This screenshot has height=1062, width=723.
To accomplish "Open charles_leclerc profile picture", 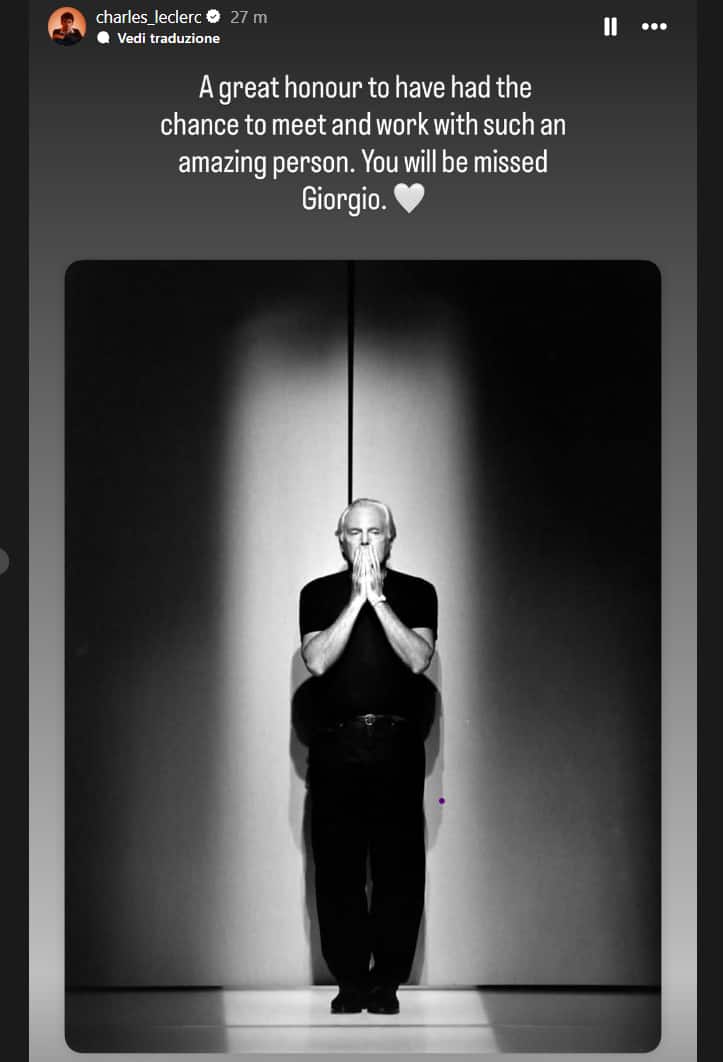I will (67, 26).
